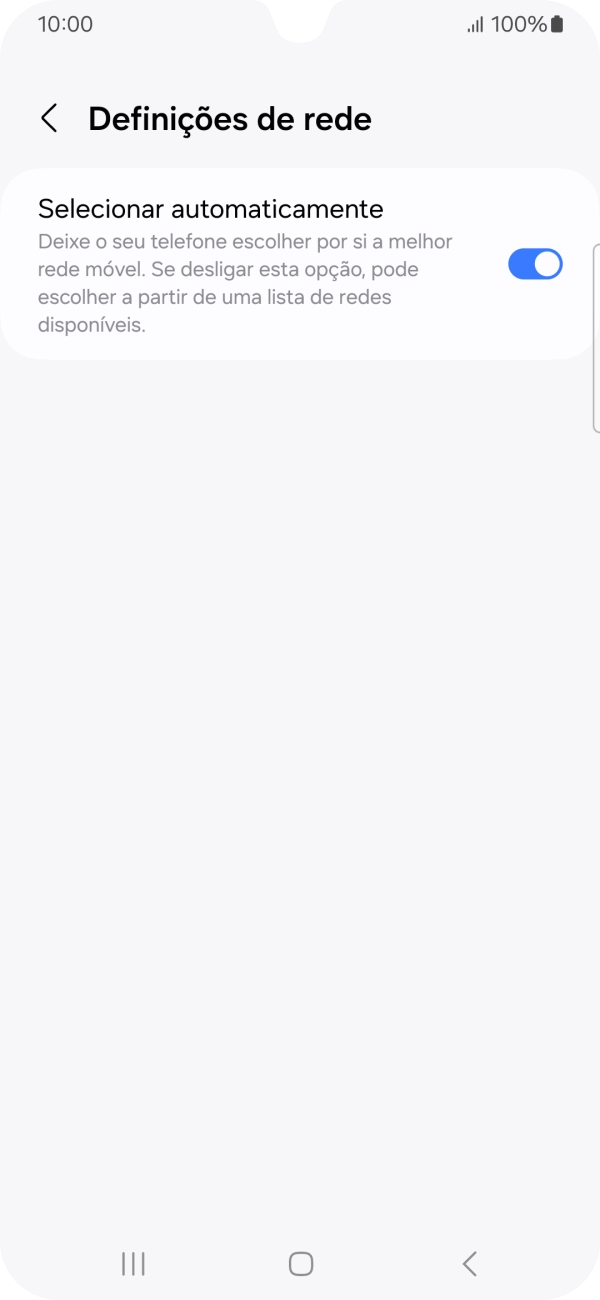Go back from Definições de rede
Viewport: 600px width, 1300px height.
[49, 118]
